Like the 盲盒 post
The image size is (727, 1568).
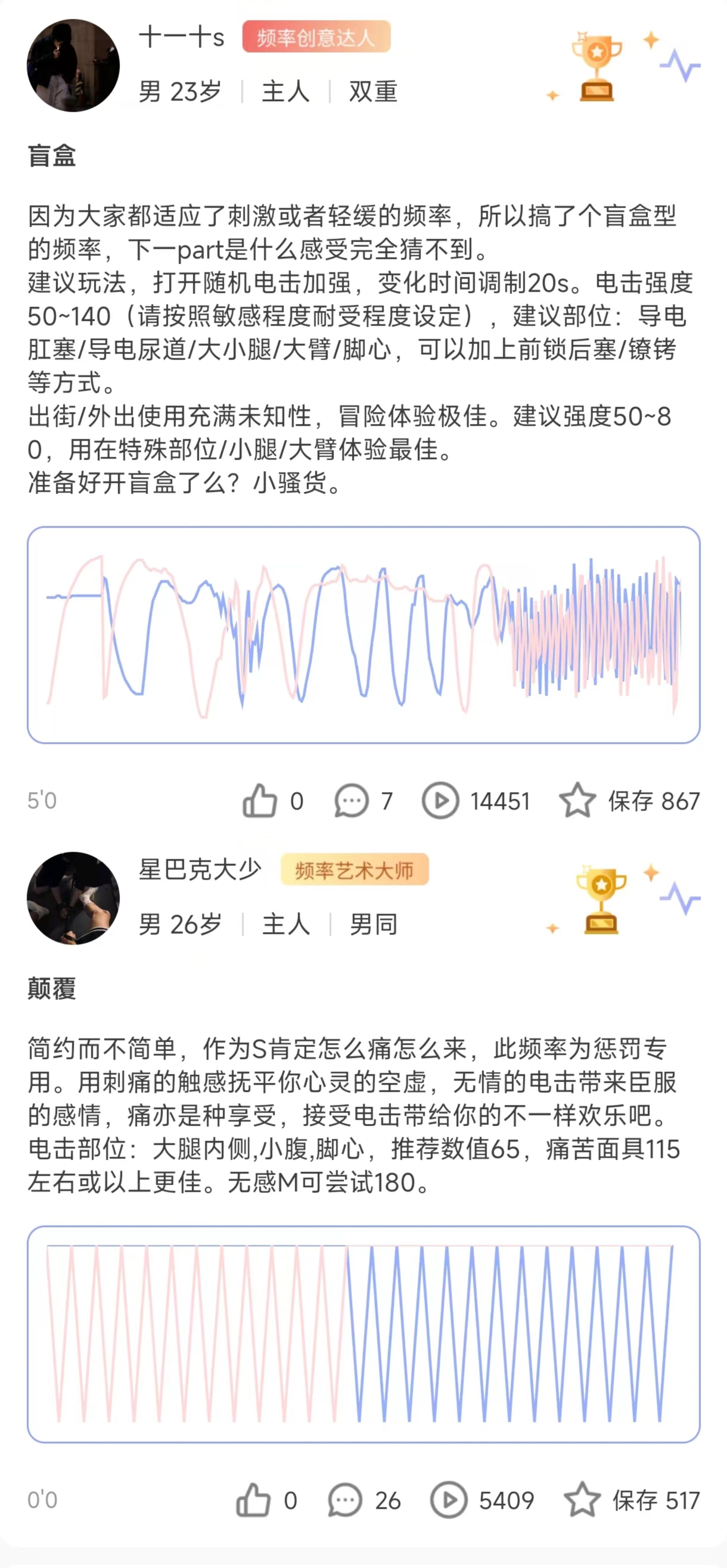[x=260, y=800]
